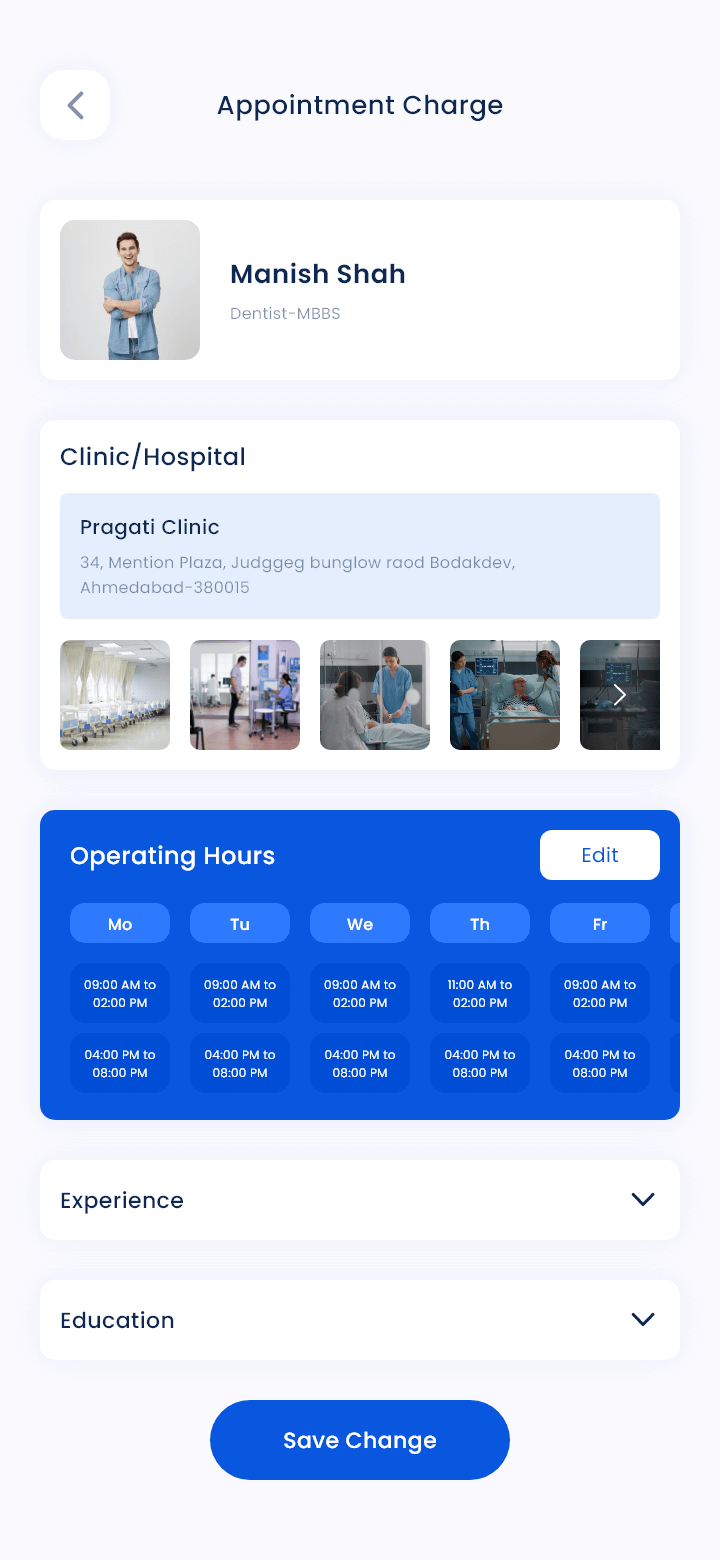Open the hospital ward photo with empty beds
The image size is (720, 1560).
point(115,695)
